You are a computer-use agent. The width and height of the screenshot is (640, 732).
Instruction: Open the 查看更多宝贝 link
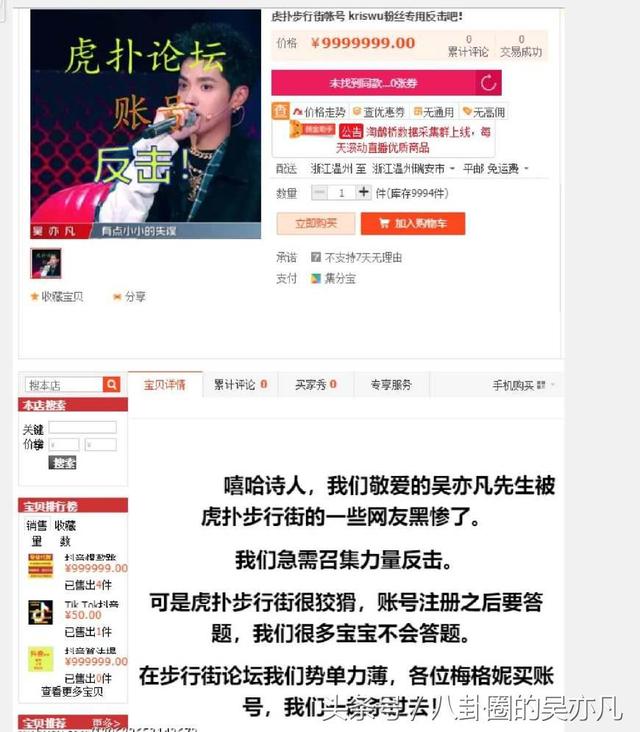pos(71,691)
